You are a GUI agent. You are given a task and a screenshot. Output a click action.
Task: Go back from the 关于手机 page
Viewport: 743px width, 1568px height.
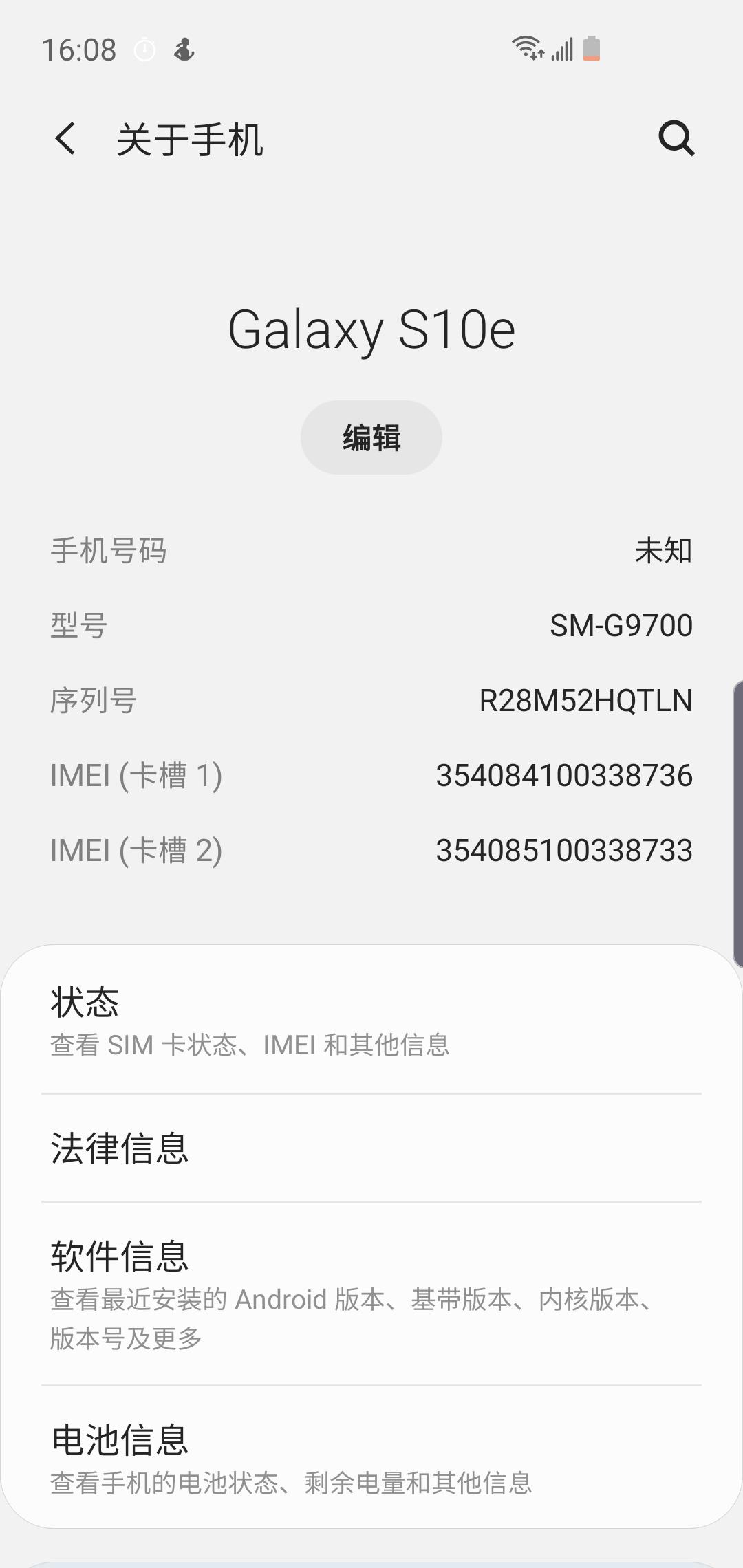pyautogui.click(x=65, y=139)
